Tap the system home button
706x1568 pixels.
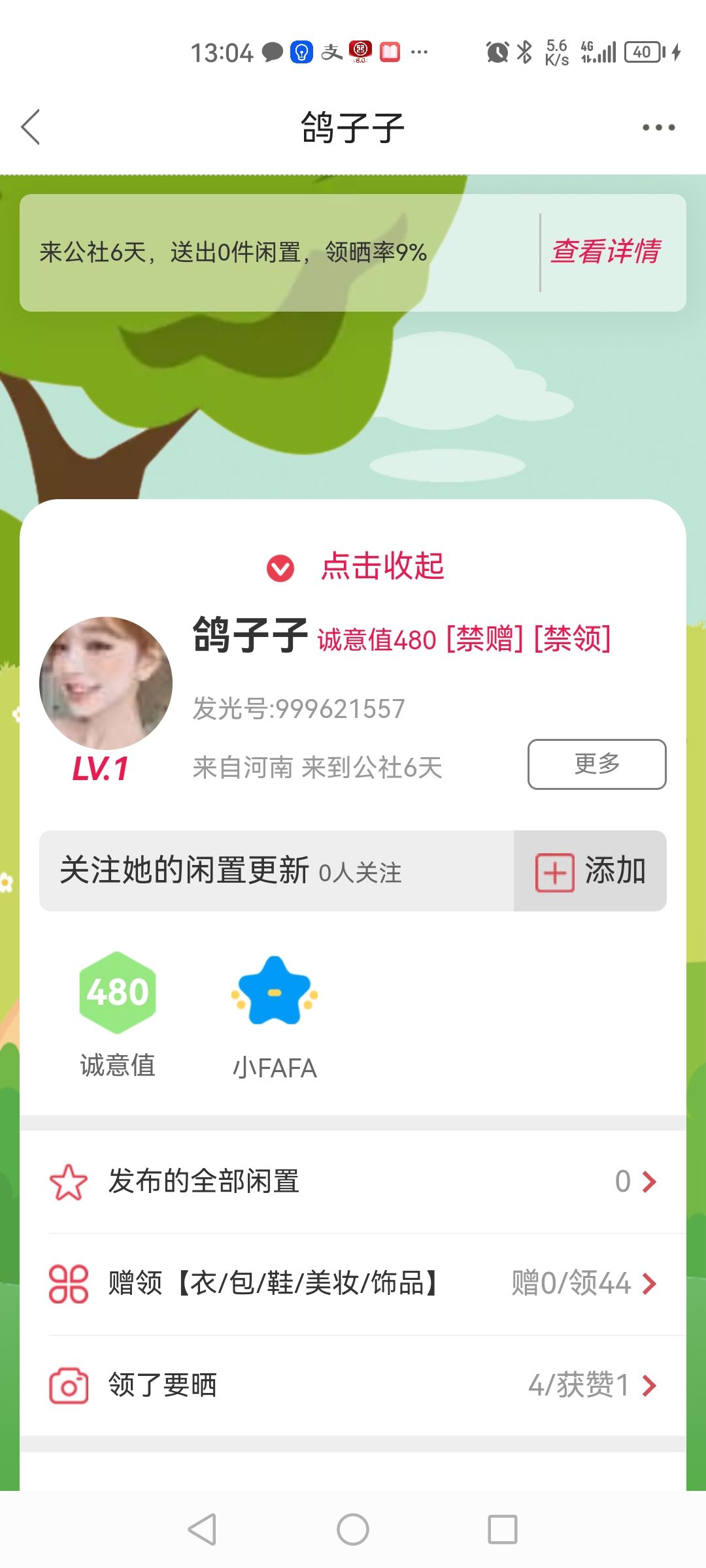point(353,1529)
